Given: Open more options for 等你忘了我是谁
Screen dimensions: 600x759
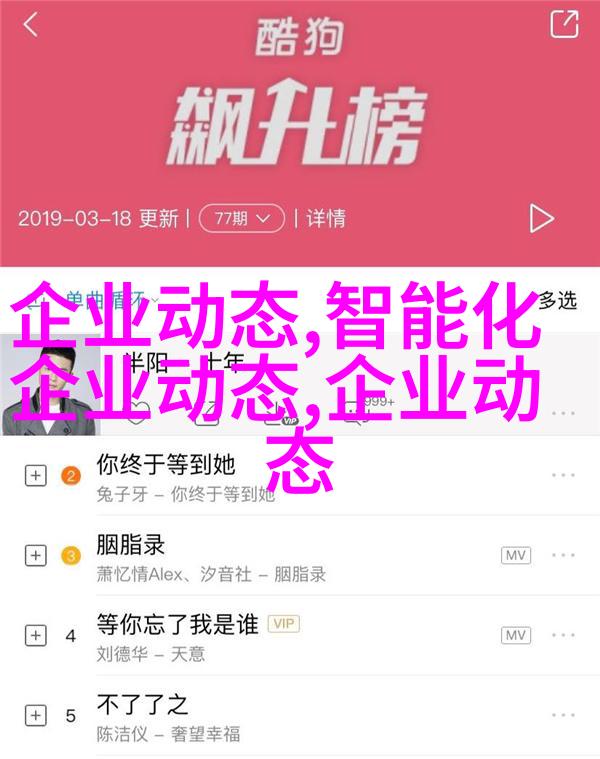Looking at the screenshot, I should tap(563, 636).
